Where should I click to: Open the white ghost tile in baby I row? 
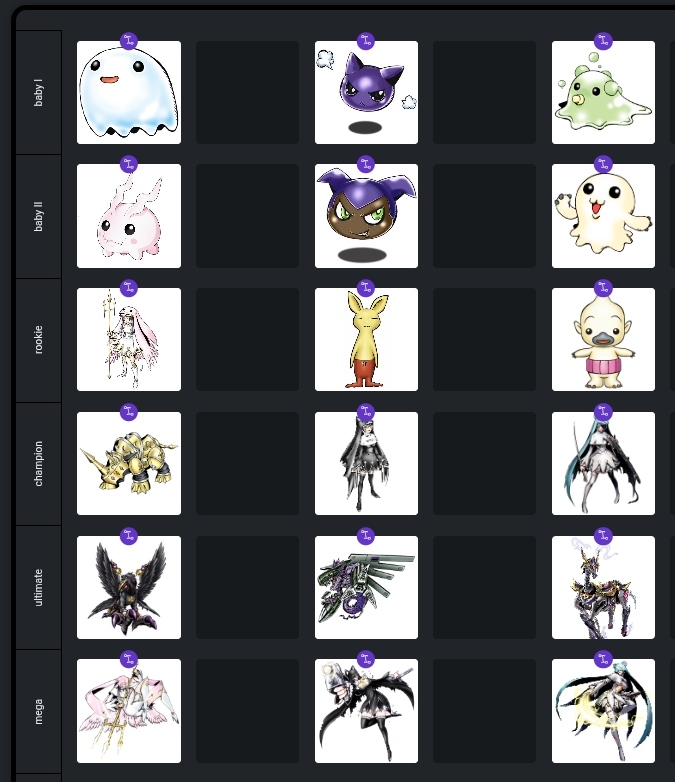point(129,92)
